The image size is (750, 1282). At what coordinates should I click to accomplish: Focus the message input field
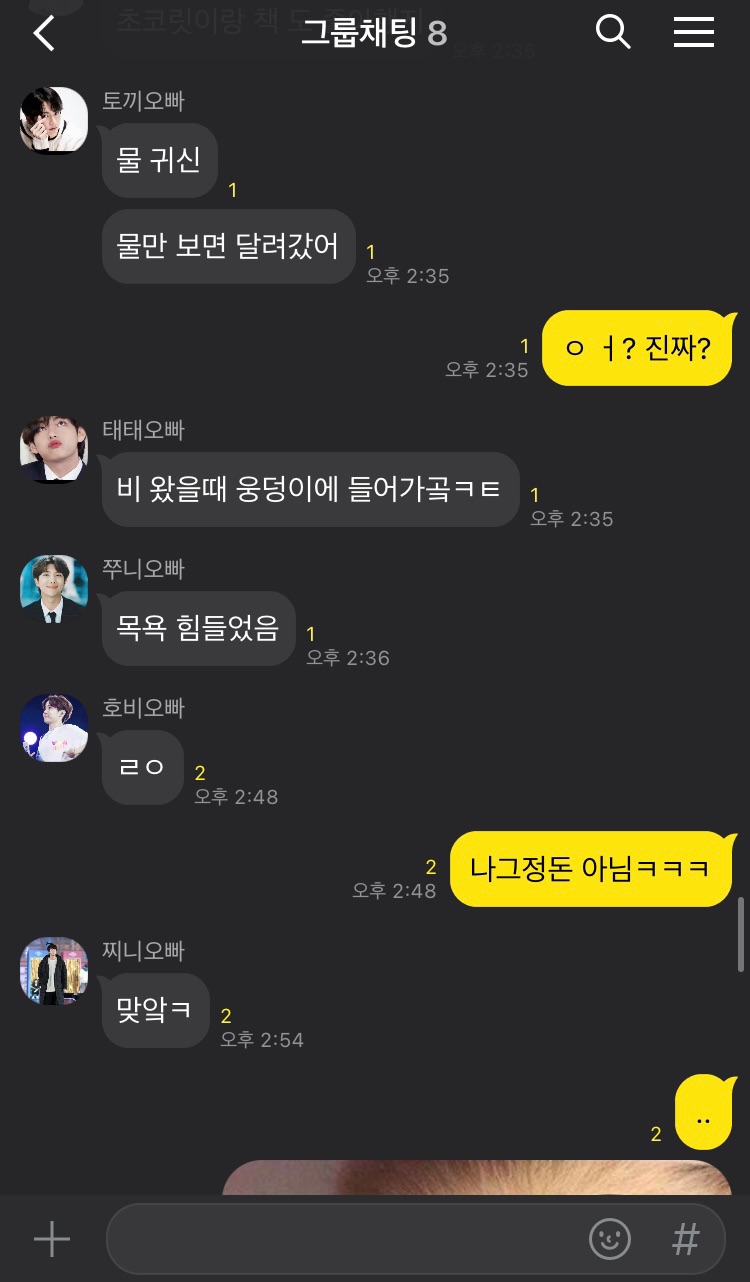click(x=340, y=1240)
